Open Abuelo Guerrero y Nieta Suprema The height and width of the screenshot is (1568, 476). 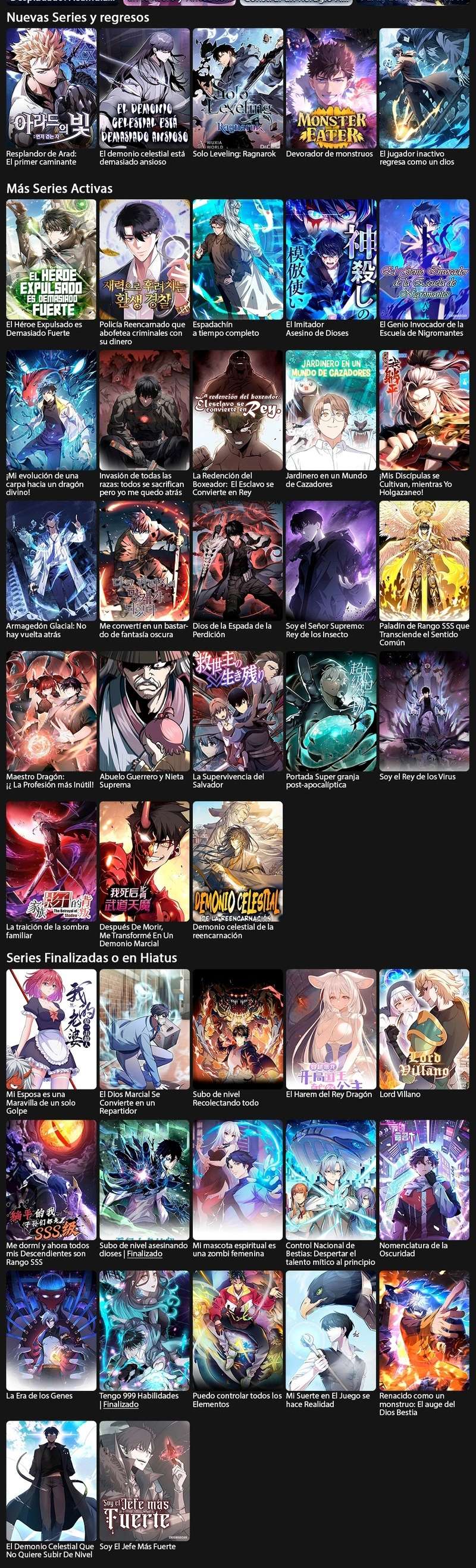point(145,710)
